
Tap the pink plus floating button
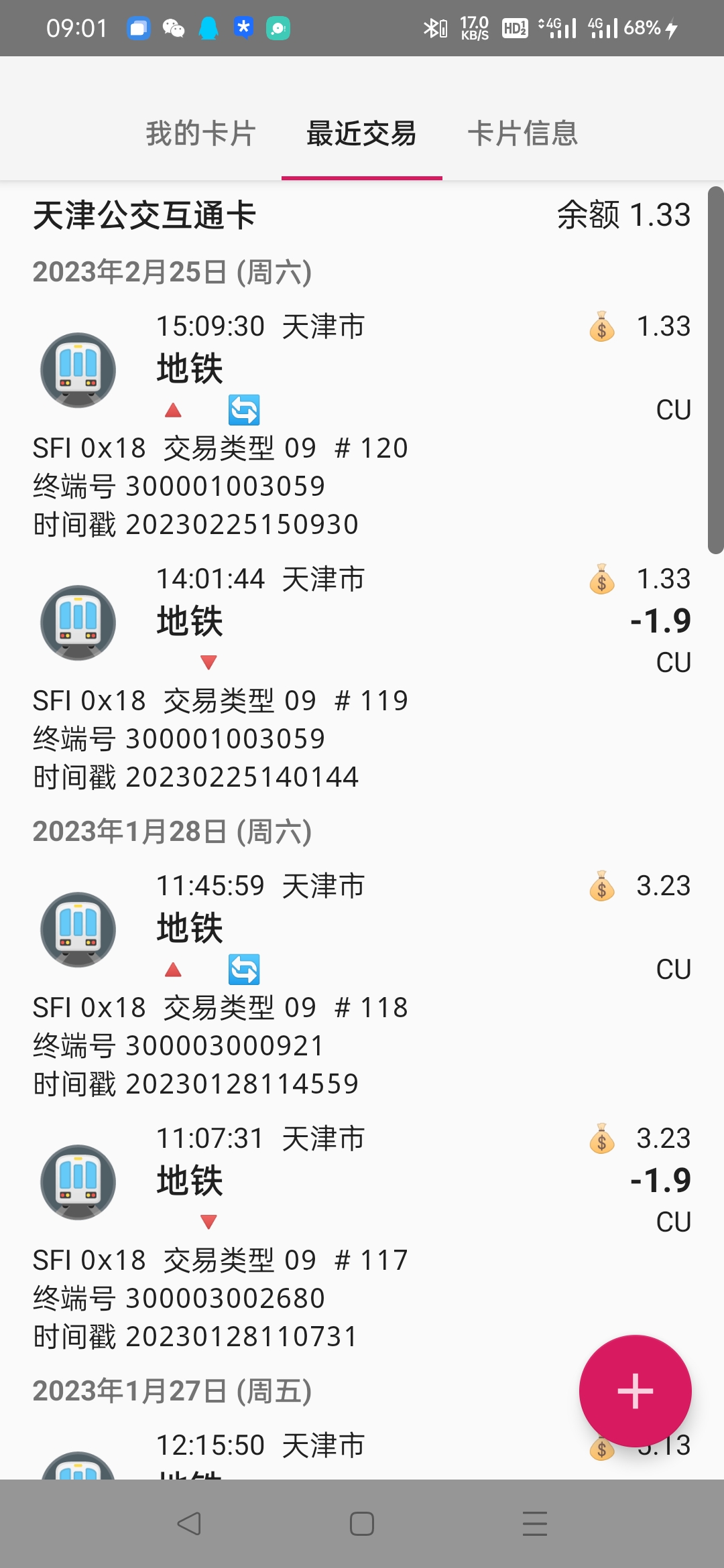pos(635,1391)
